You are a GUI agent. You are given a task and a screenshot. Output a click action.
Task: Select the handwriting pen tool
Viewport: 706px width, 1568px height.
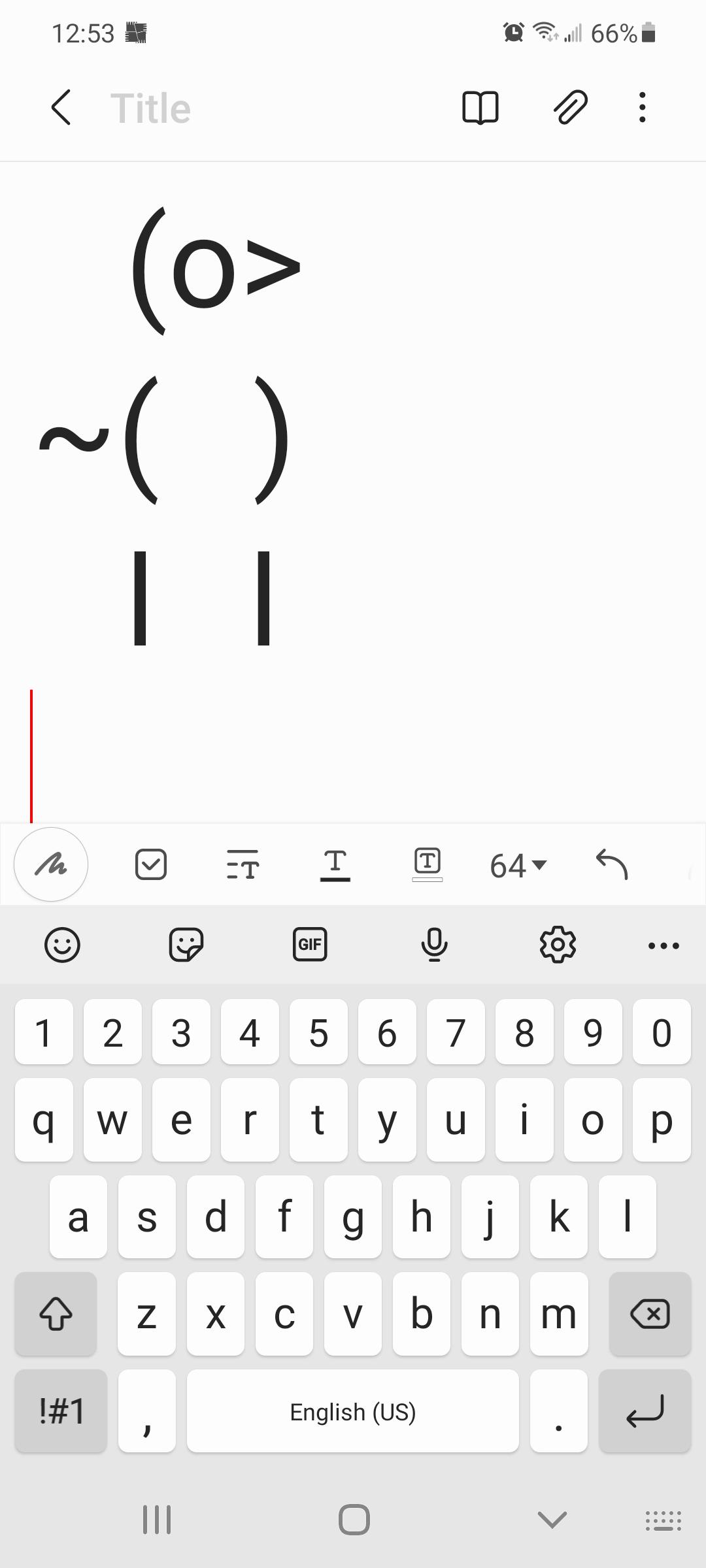point(51,864)
